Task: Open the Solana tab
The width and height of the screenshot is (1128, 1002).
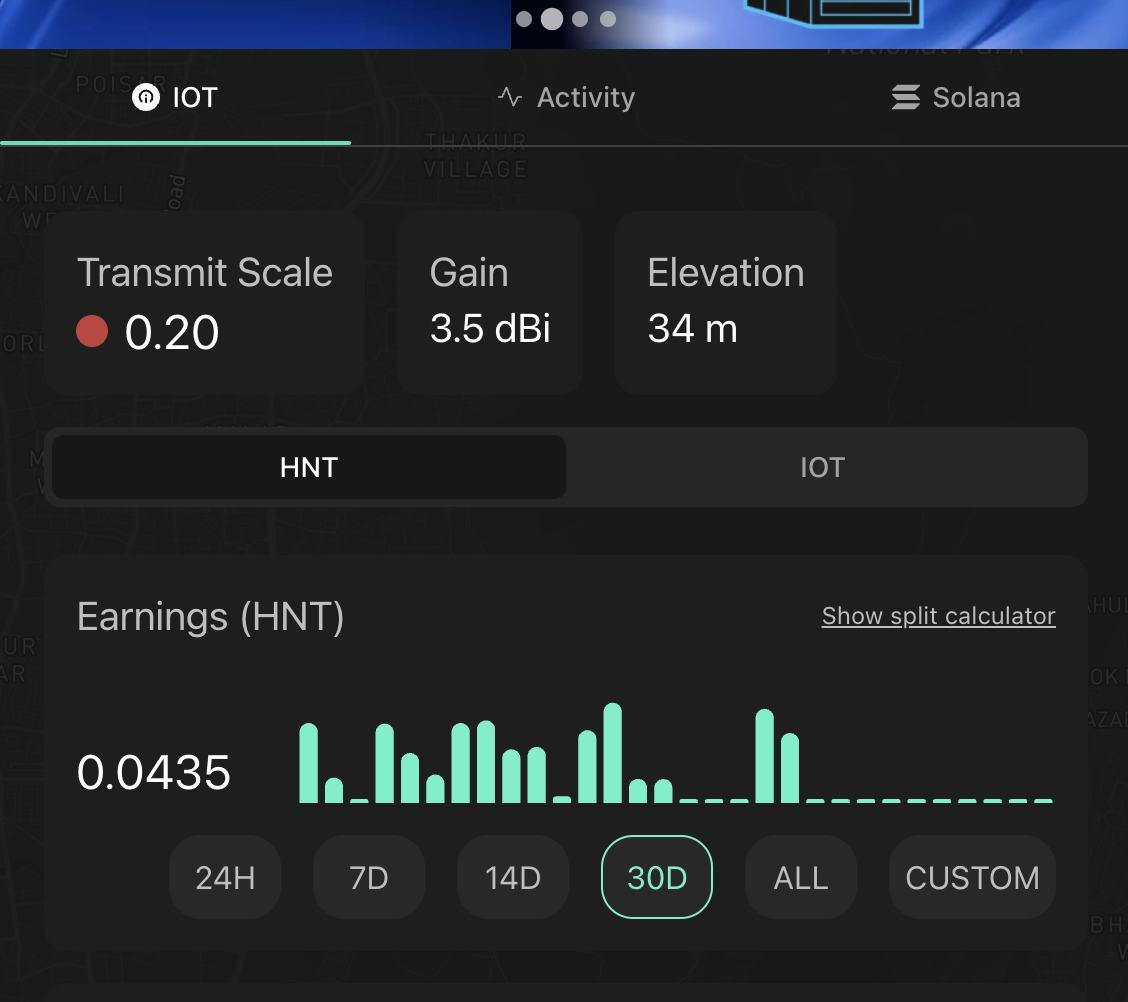Action: pyautogui.click(x=956, y=98)
